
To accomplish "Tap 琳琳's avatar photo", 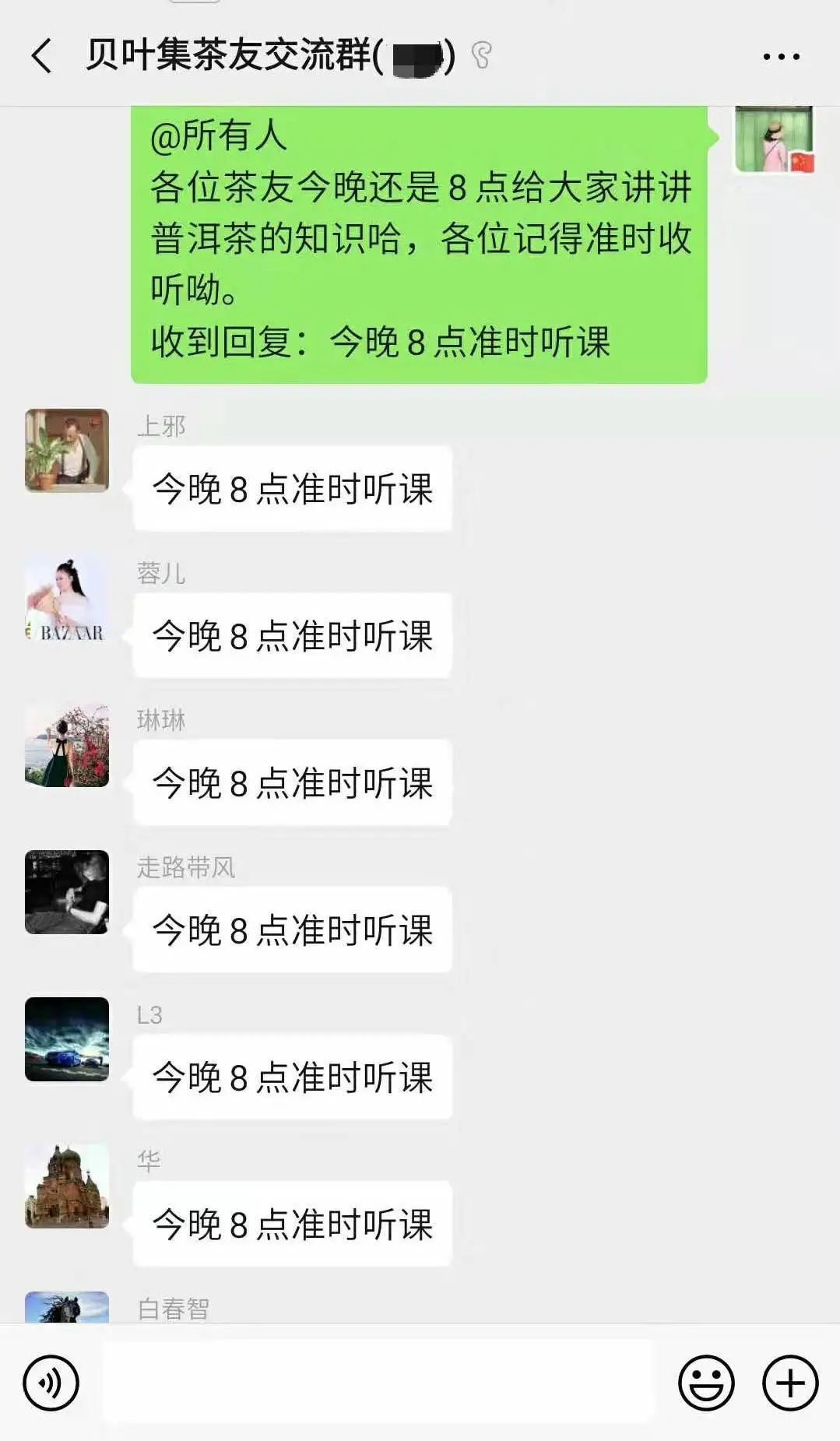I will pyautogui.click(x=66, y=746).
